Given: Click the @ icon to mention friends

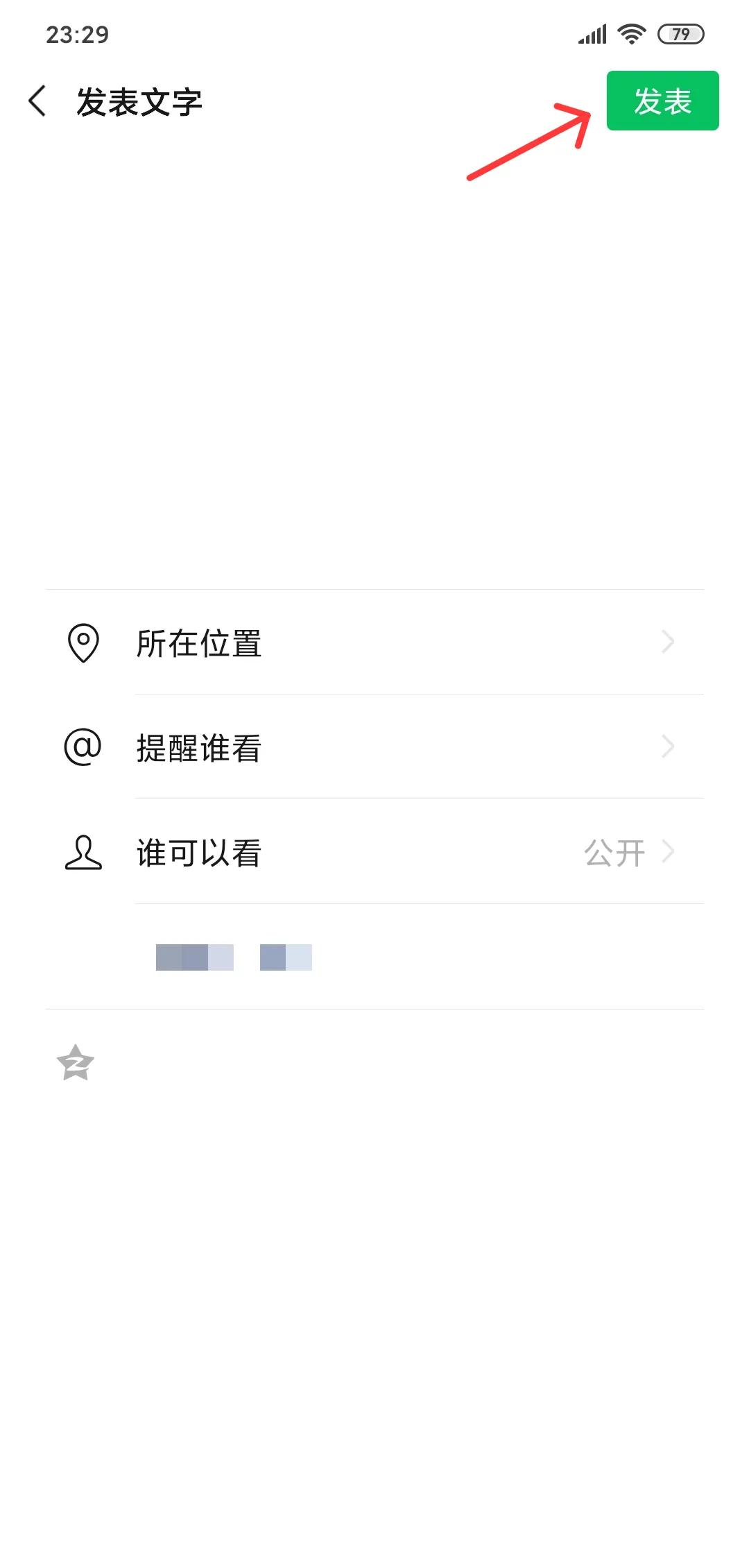Looking at the screenshot, I should pos(83,748).
